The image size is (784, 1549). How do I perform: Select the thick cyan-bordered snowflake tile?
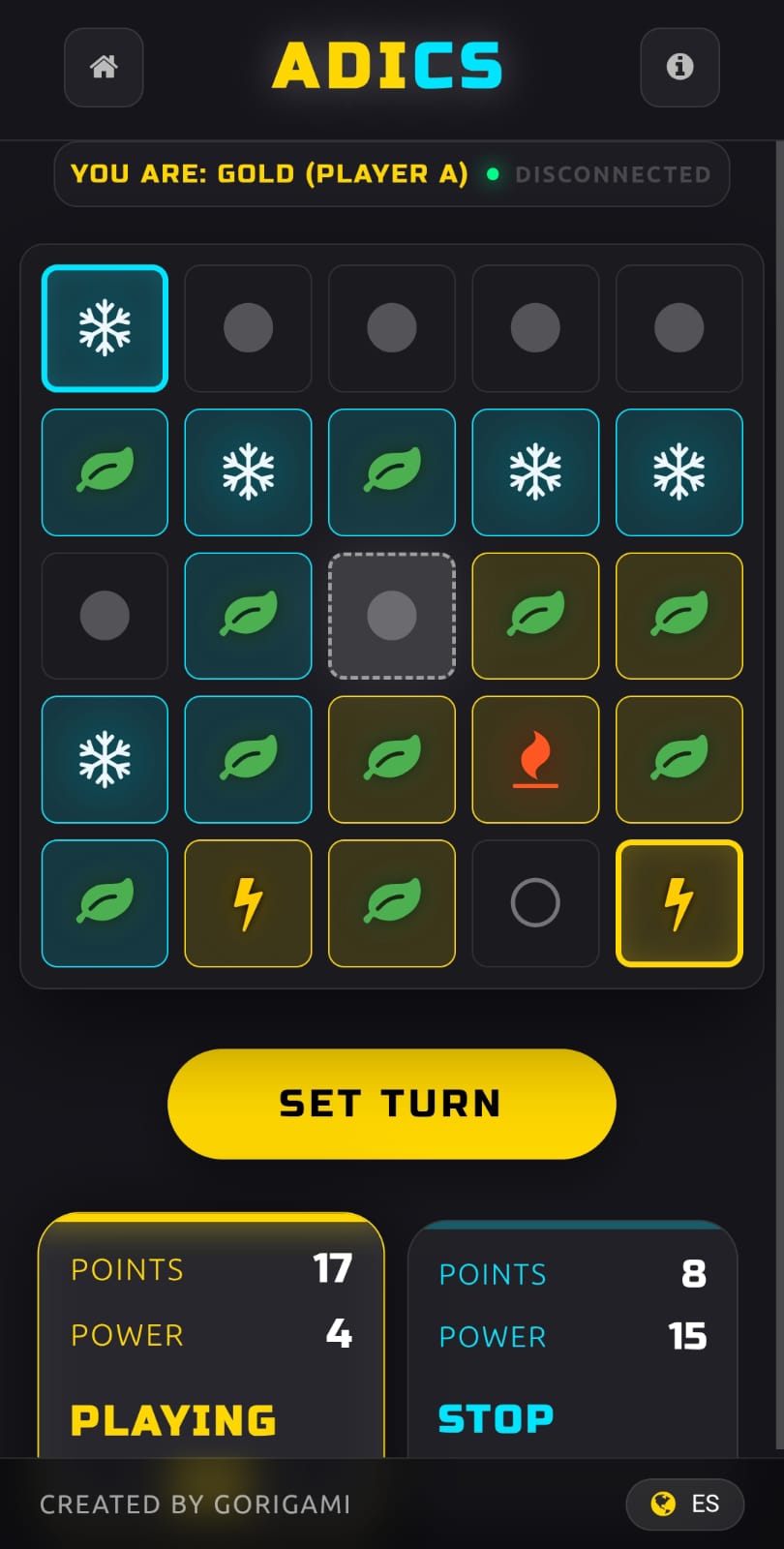105,328
